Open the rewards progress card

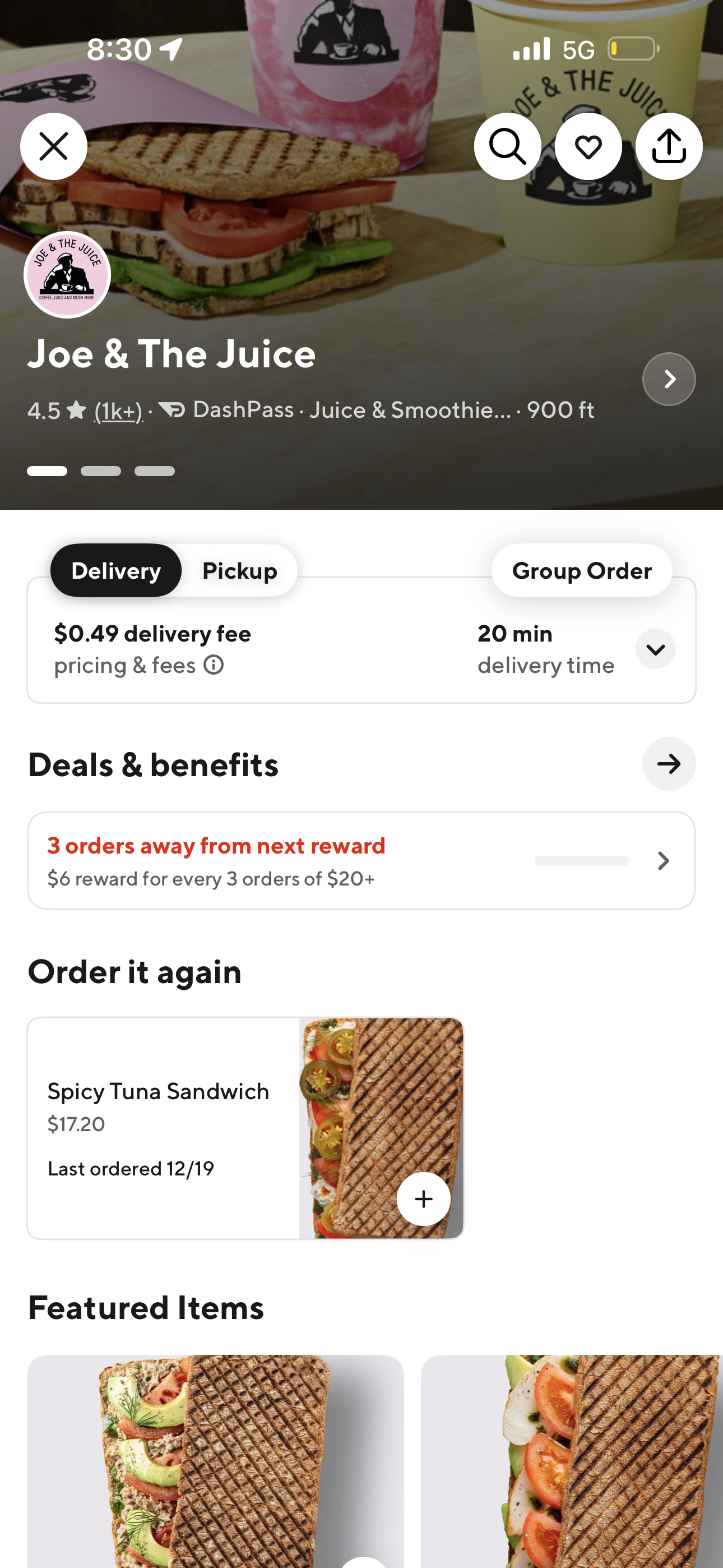(x=361, y=861)
